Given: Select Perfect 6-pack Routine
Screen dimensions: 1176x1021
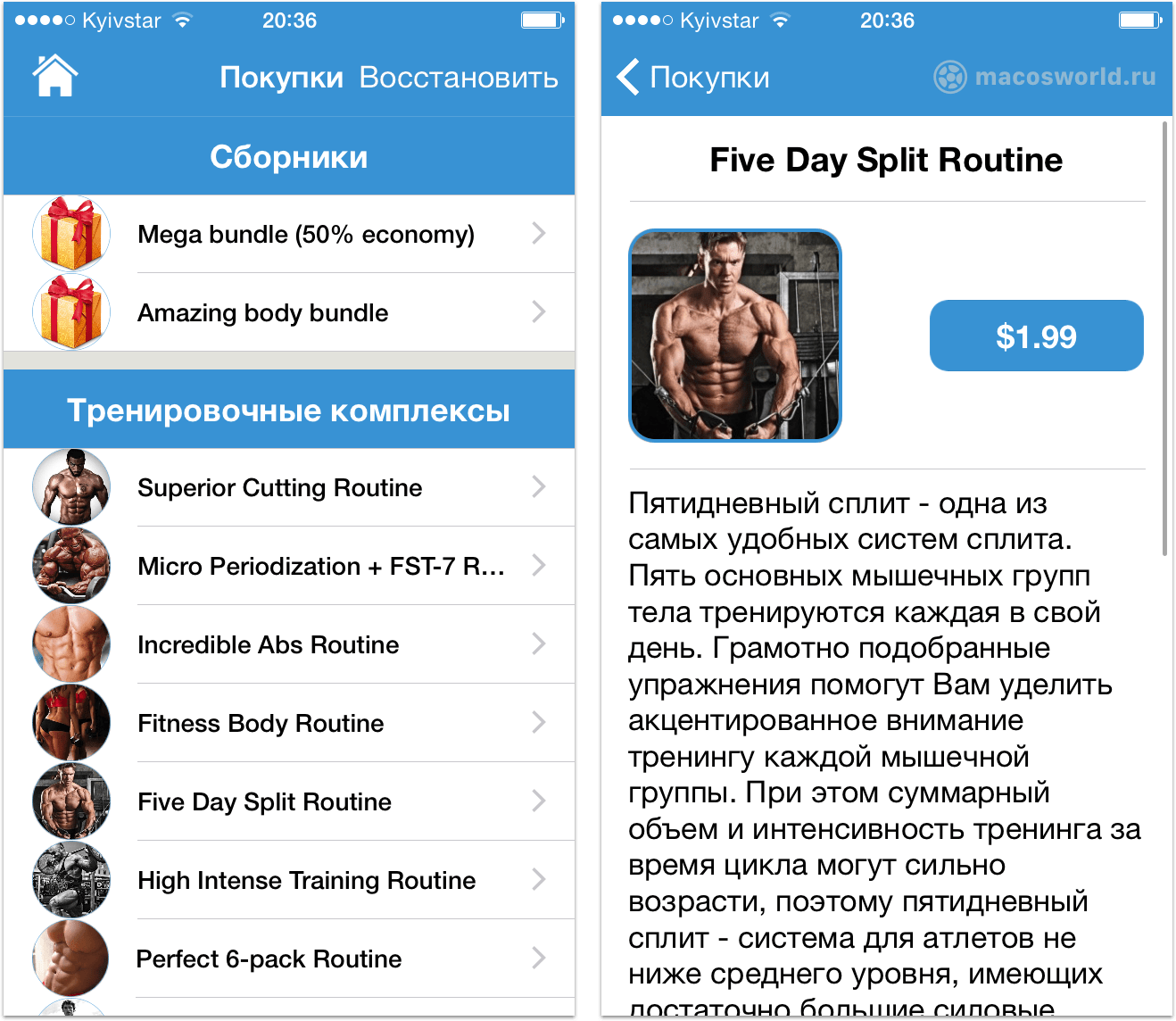Looking at the screenshot, I should tap(289, 959).
